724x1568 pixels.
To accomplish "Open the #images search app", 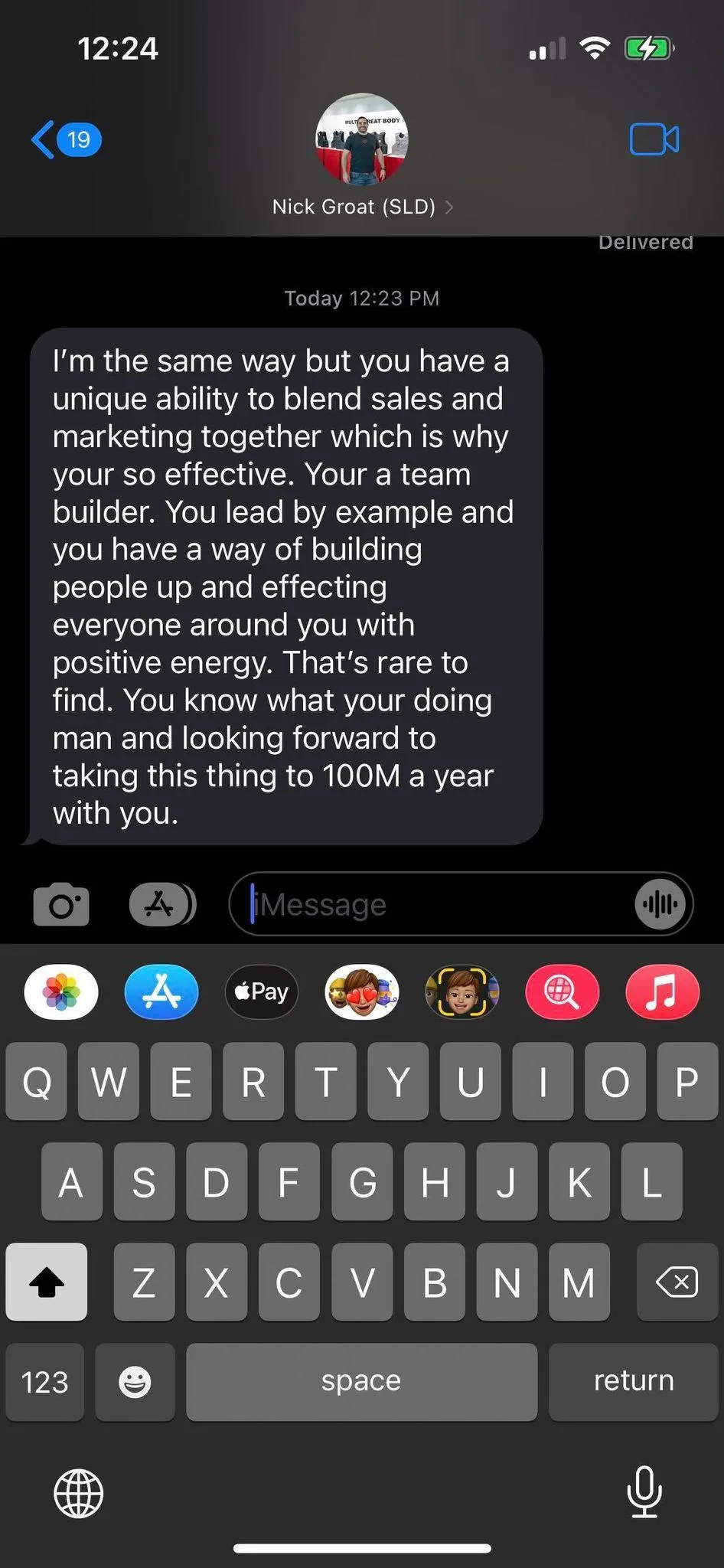I will point(563,991).
